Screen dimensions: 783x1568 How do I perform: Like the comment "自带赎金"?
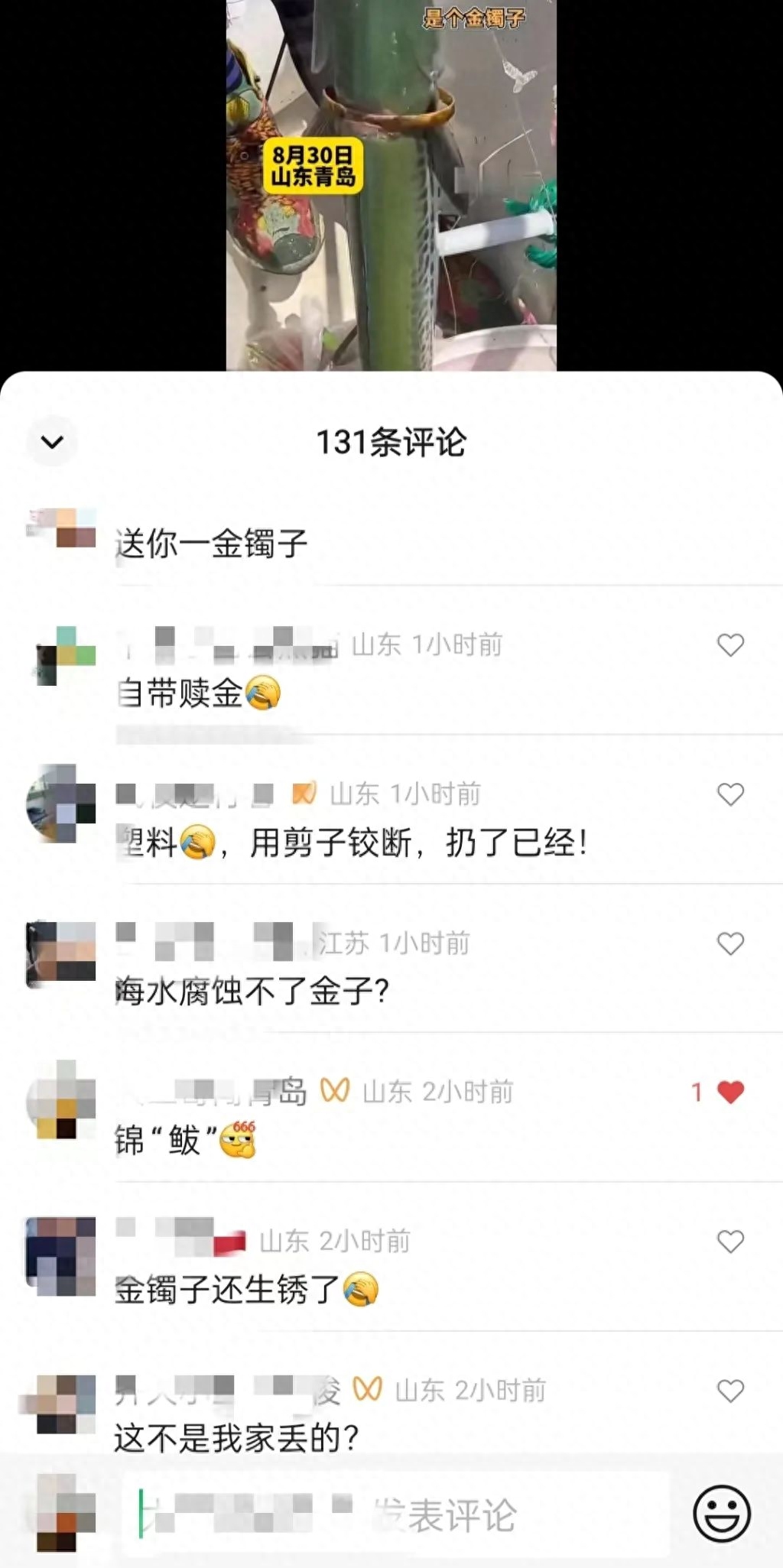pyautogui.click(x=730, y=645)
